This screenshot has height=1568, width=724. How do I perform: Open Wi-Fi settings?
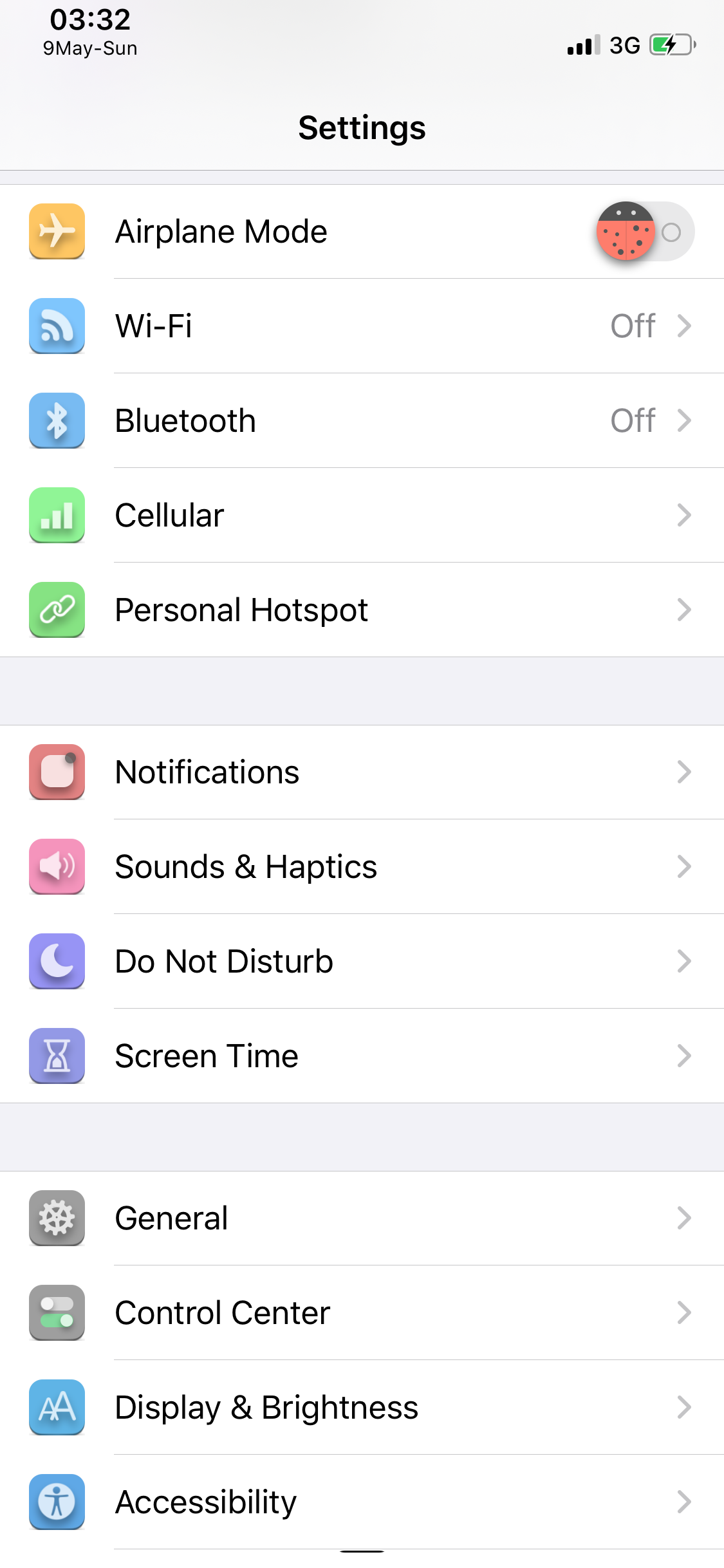click(362, 326)
